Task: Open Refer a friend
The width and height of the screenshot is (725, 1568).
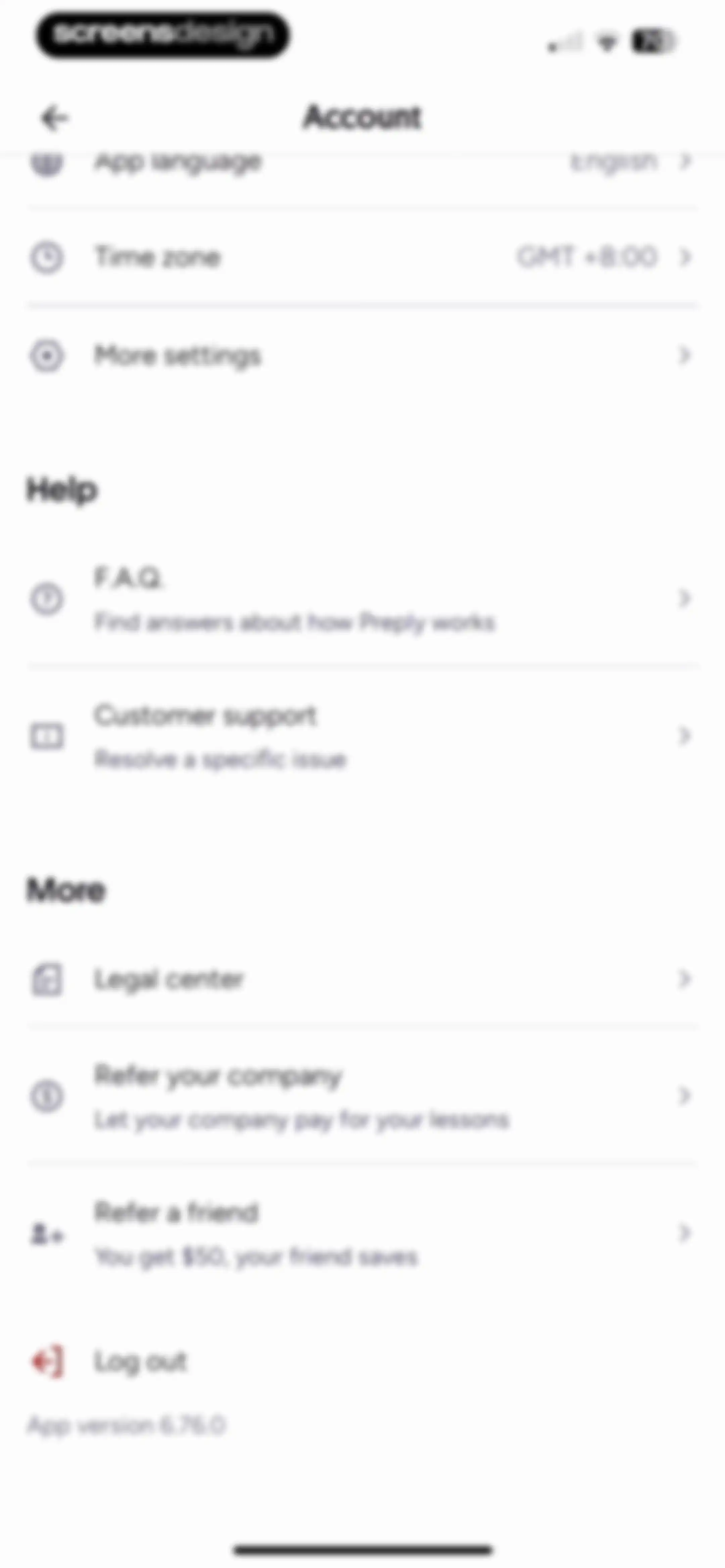Action: pos(362,1233)
